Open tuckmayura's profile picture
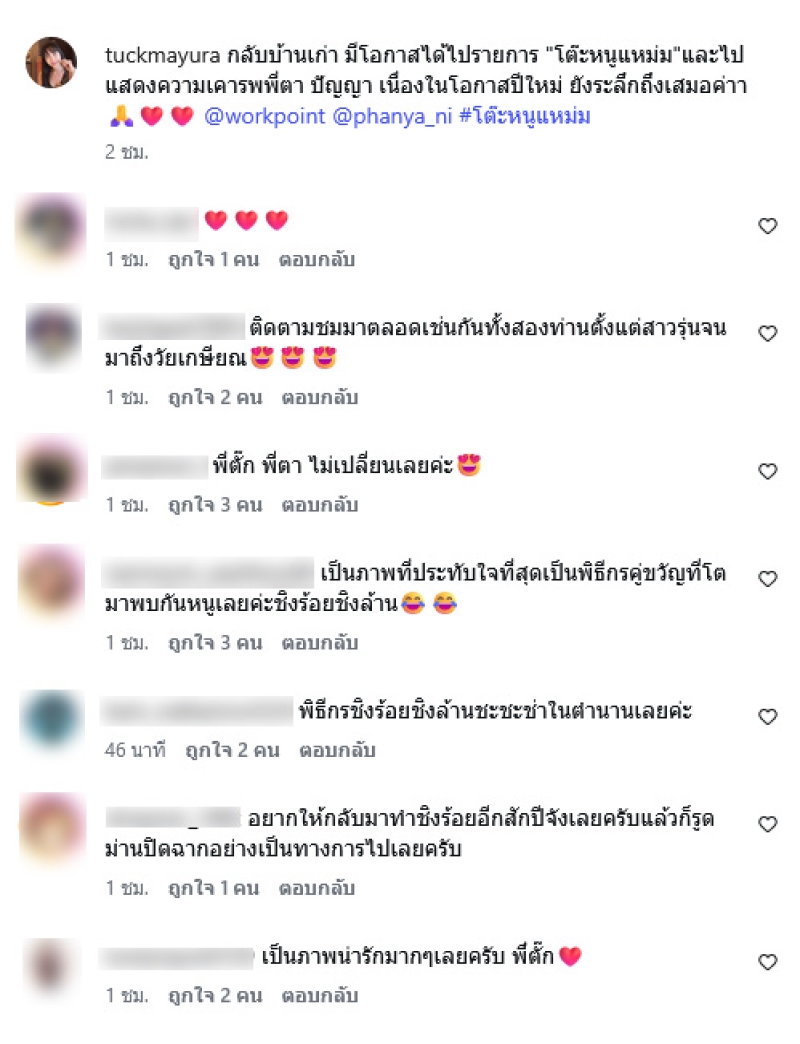800x1044 pixels. point(50,63)
